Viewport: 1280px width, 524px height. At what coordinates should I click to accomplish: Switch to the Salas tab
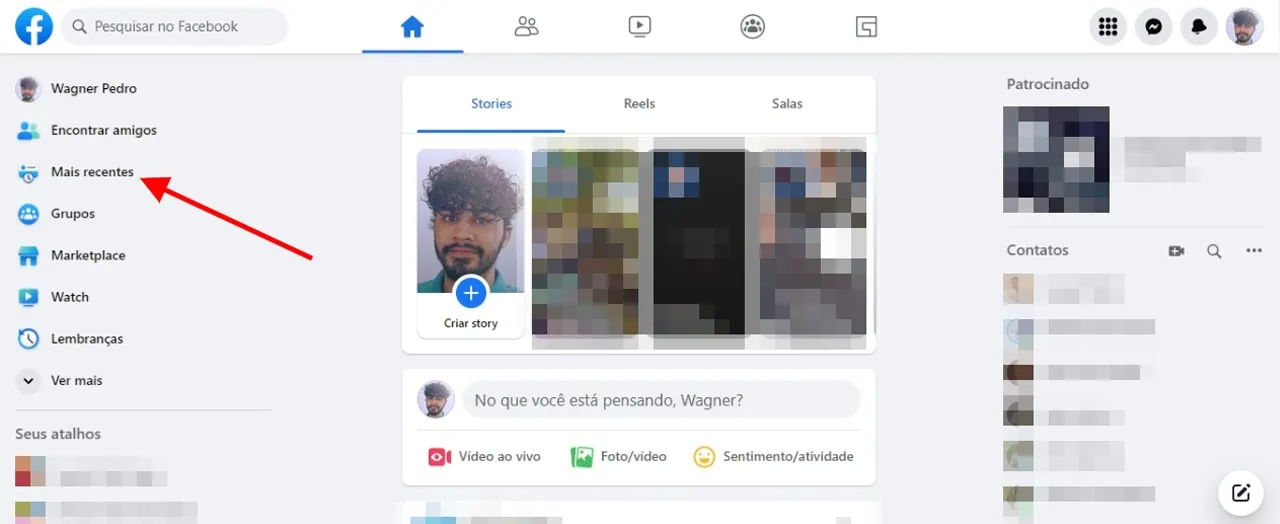pos(787,104)
